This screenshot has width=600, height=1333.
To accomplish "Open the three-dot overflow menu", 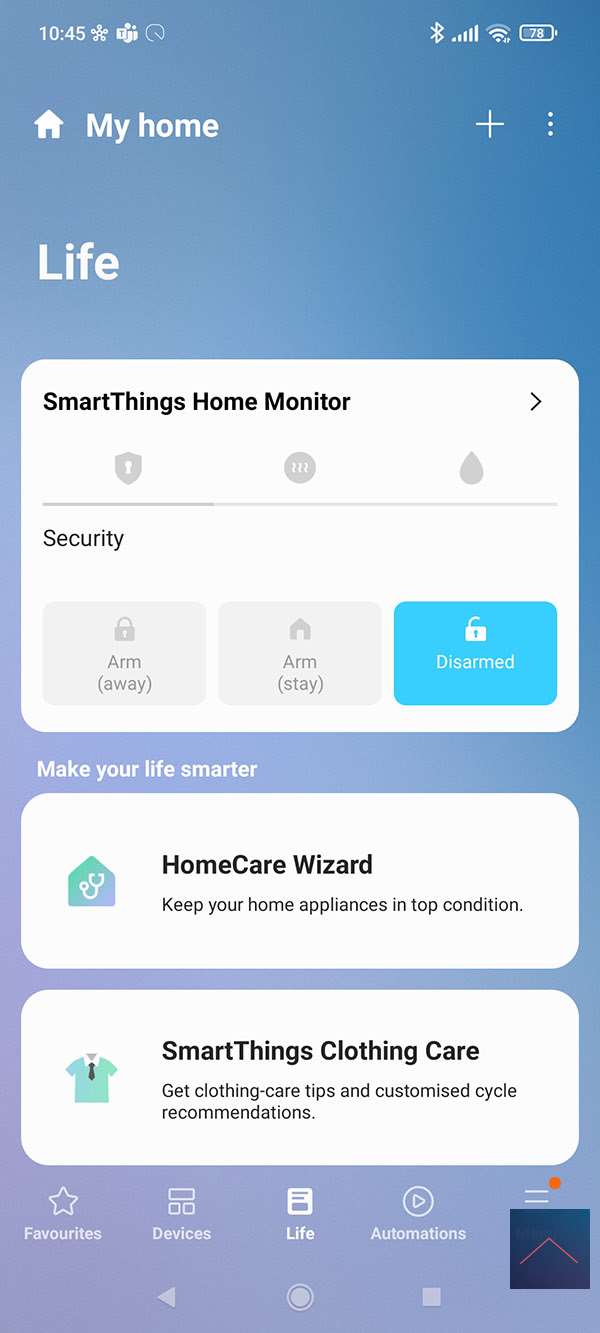I will (551, 125).
